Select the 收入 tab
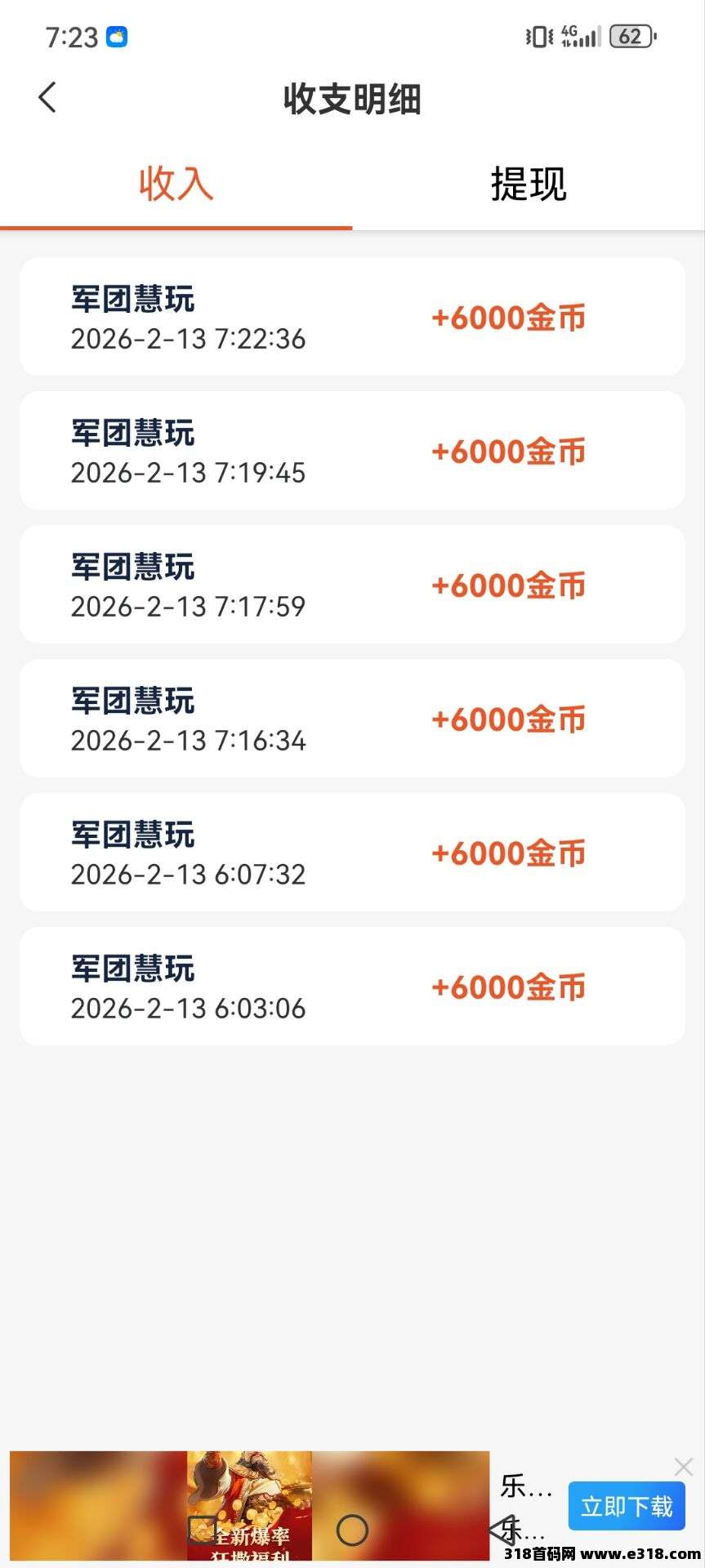The image size is (705, 1568). (176, 184)
